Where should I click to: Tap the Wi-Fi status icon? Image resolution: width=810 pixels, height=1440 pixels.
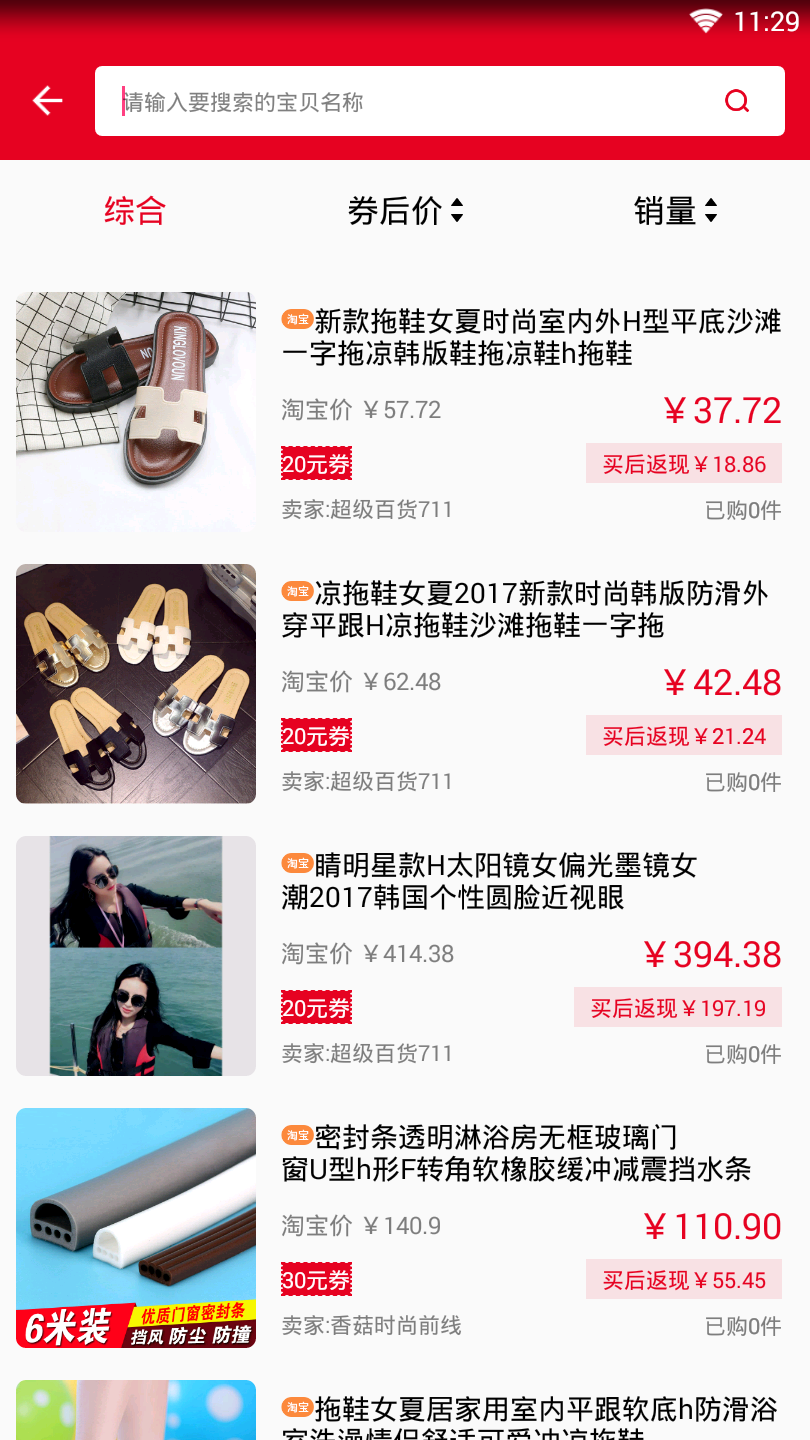tap(707, 18)
